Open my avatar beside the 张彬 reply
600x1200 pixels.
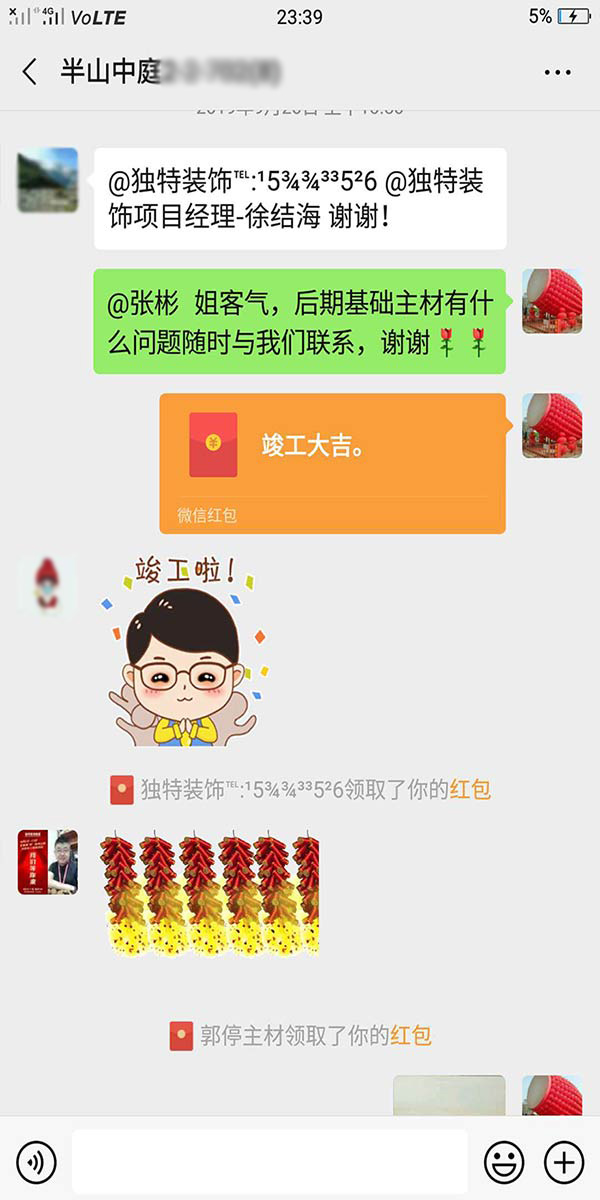click(552, 300)
